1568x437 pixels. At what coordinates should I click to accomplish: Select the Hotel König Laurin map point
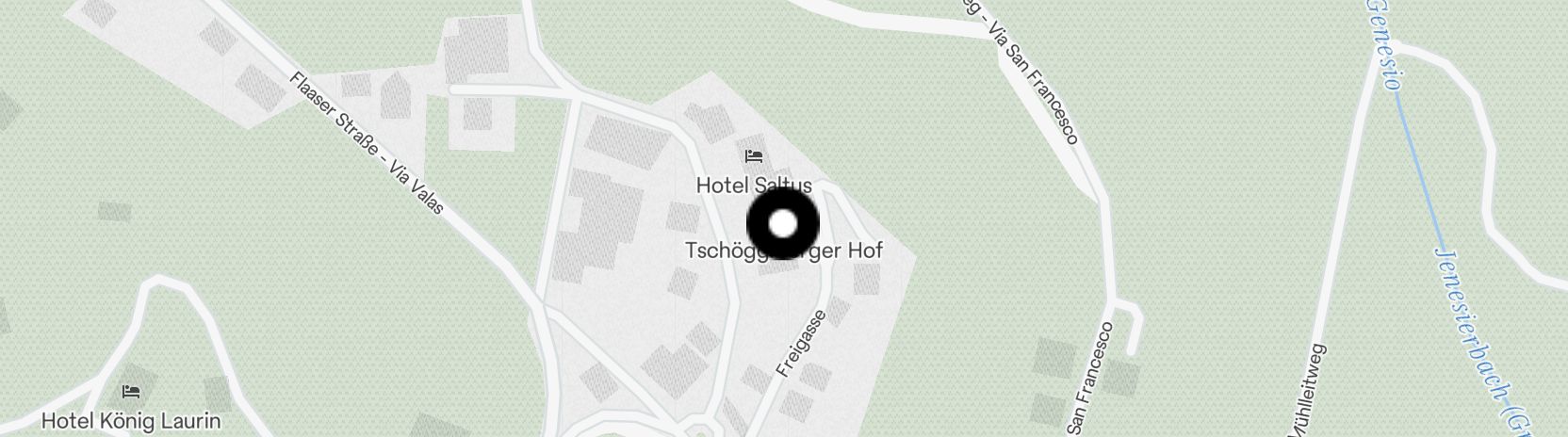(132, 391)
